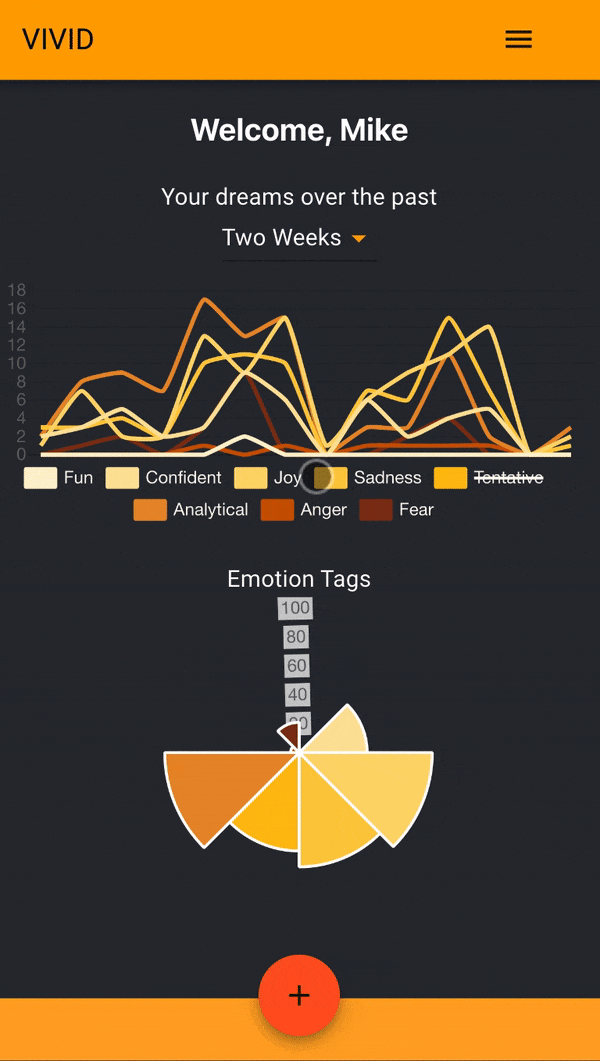
Task: Toggle the Fun line in the chart
Action: (60, 478)
